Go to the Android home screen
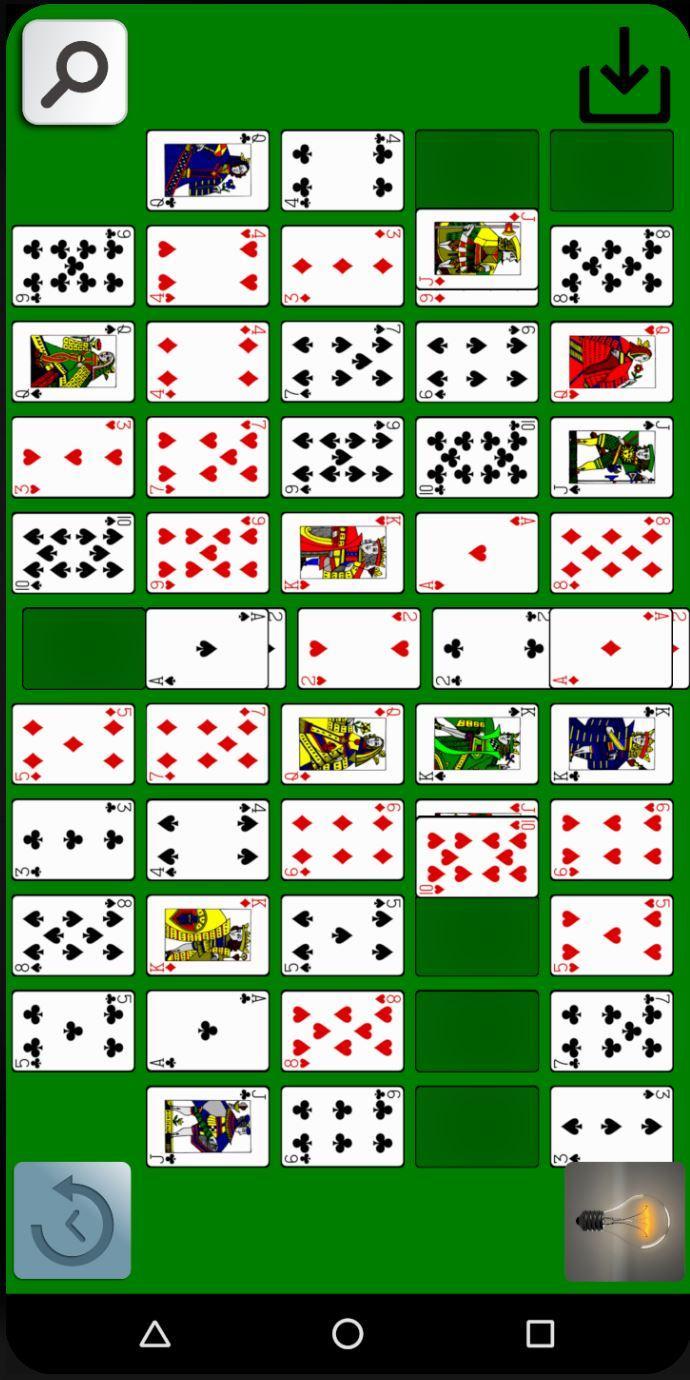 347,1333
